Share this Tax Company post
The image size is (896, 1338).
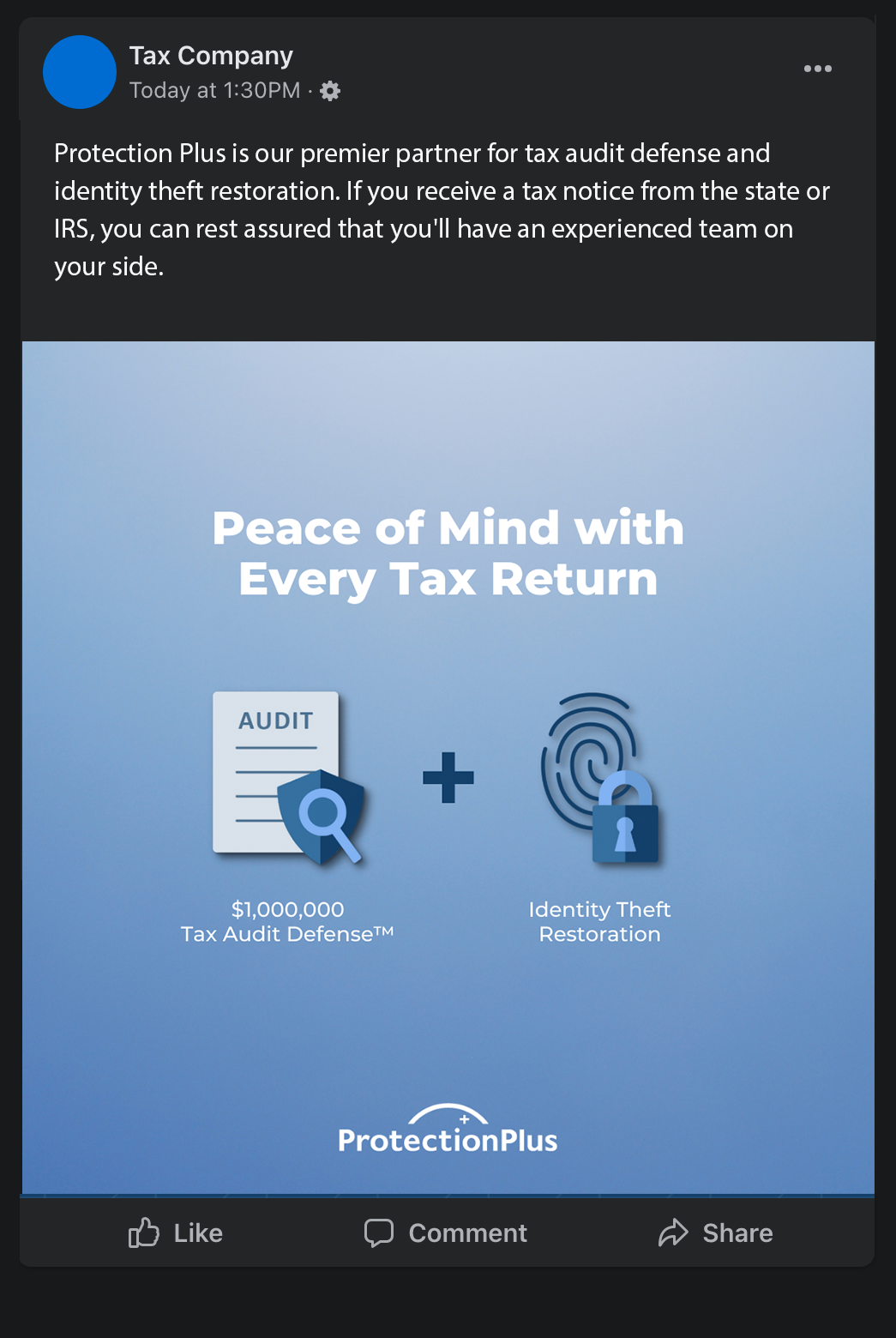point(716,1233)
